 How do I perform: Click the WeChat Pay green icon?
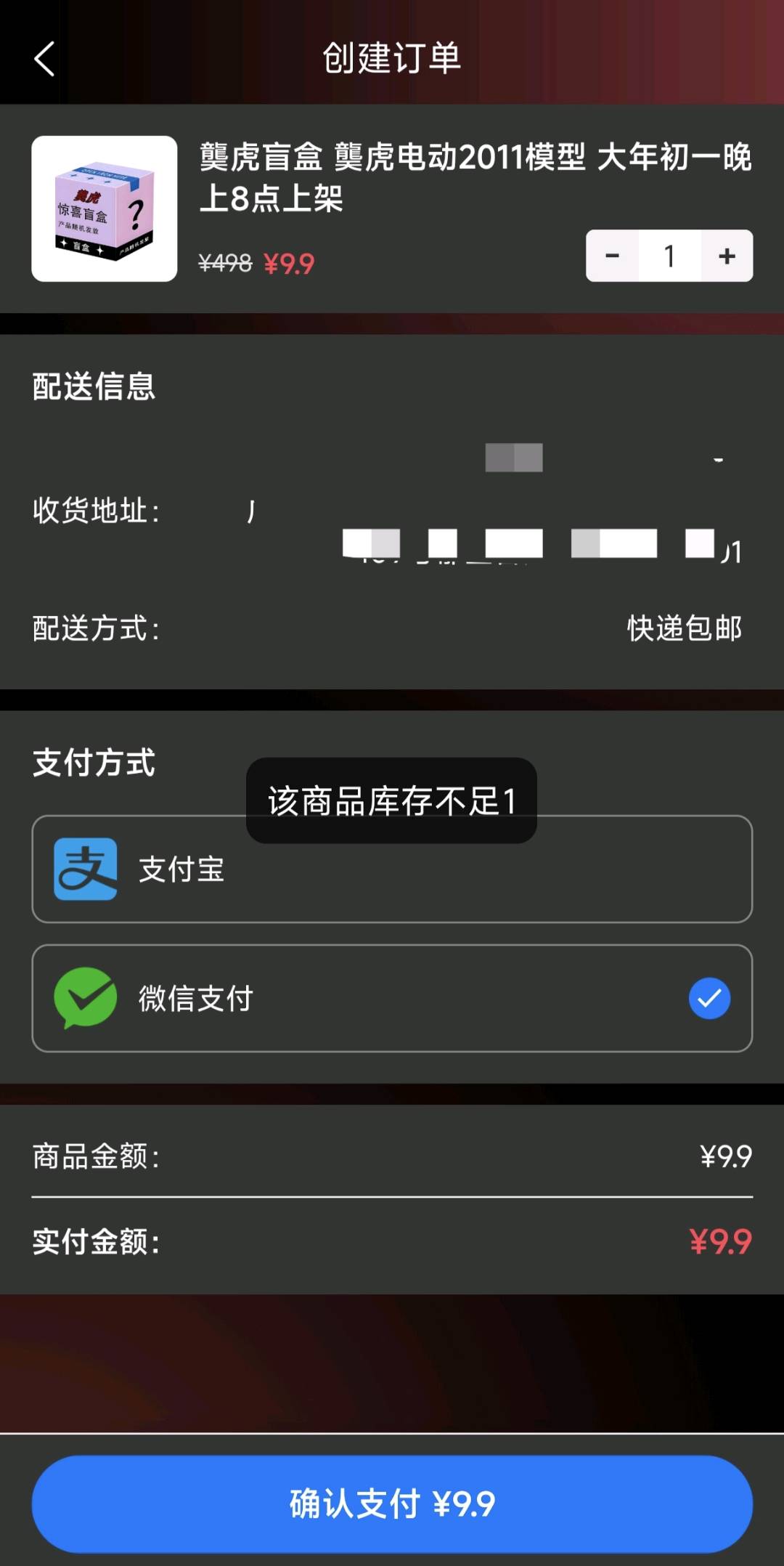click(84, 998)
